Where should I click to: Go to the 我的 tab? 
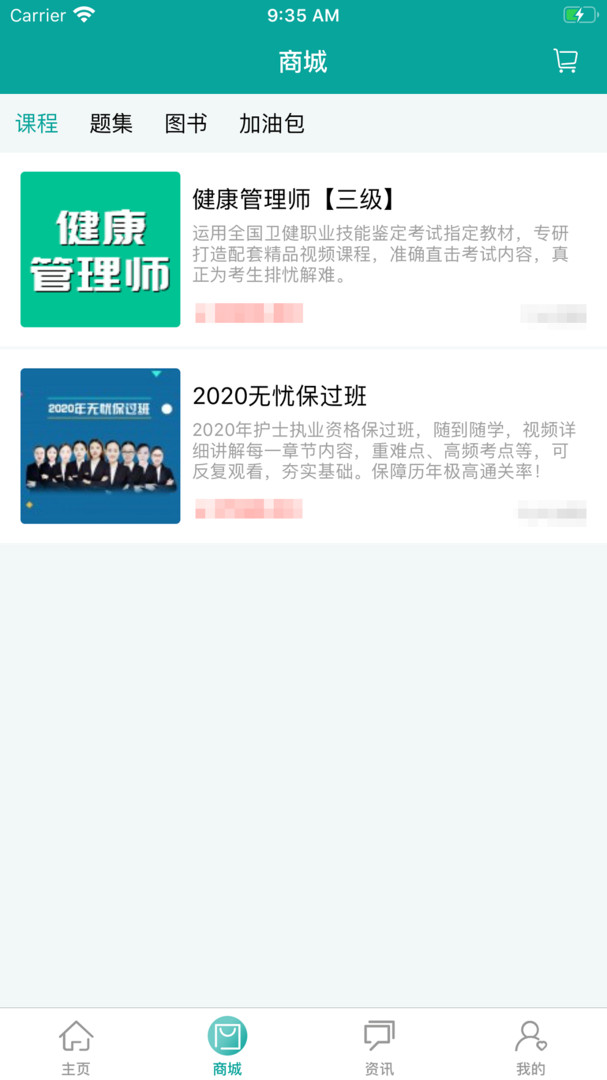click(531, 1046)
